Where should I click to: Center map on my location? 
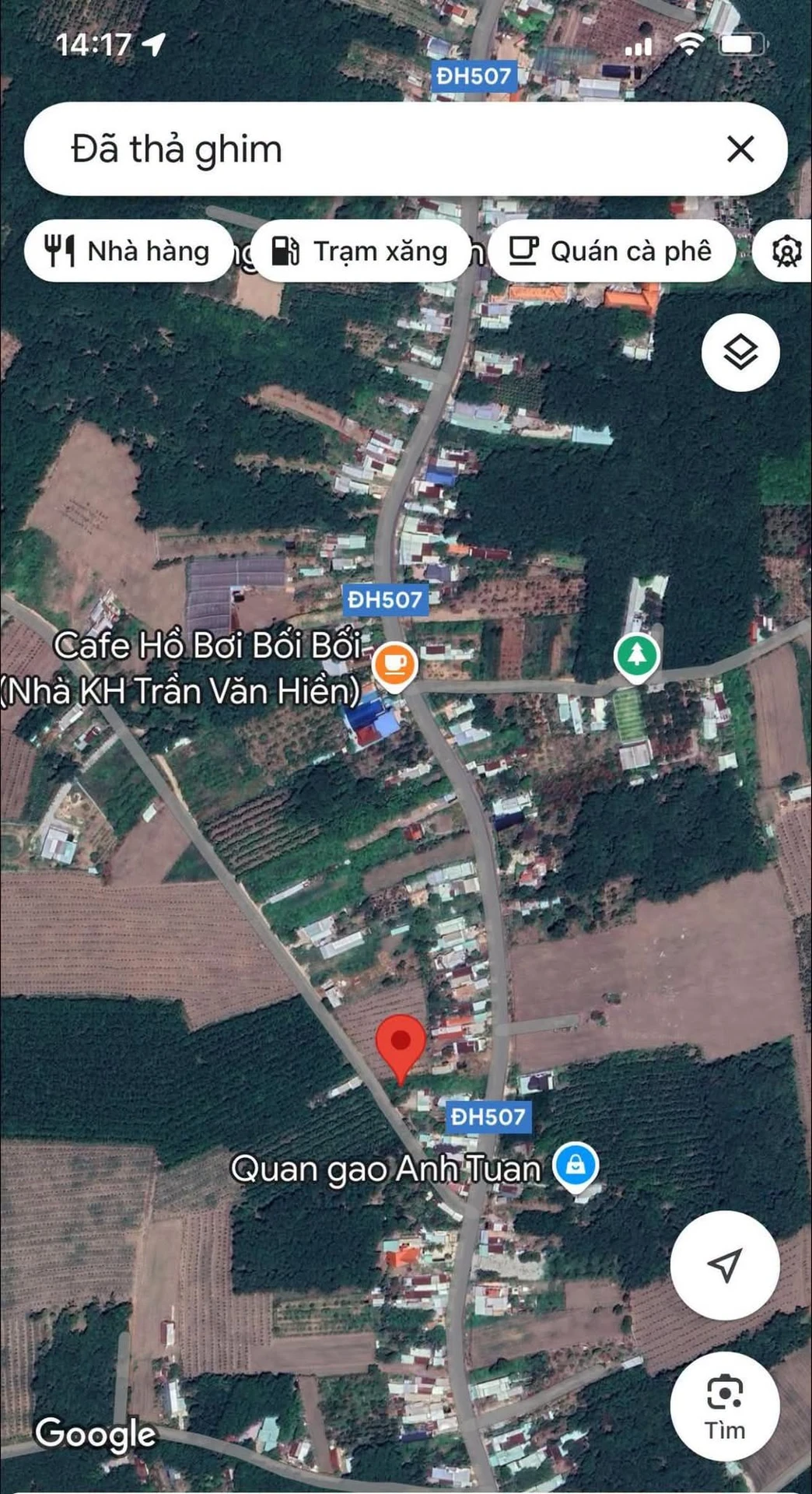[x=725, y=1265]
